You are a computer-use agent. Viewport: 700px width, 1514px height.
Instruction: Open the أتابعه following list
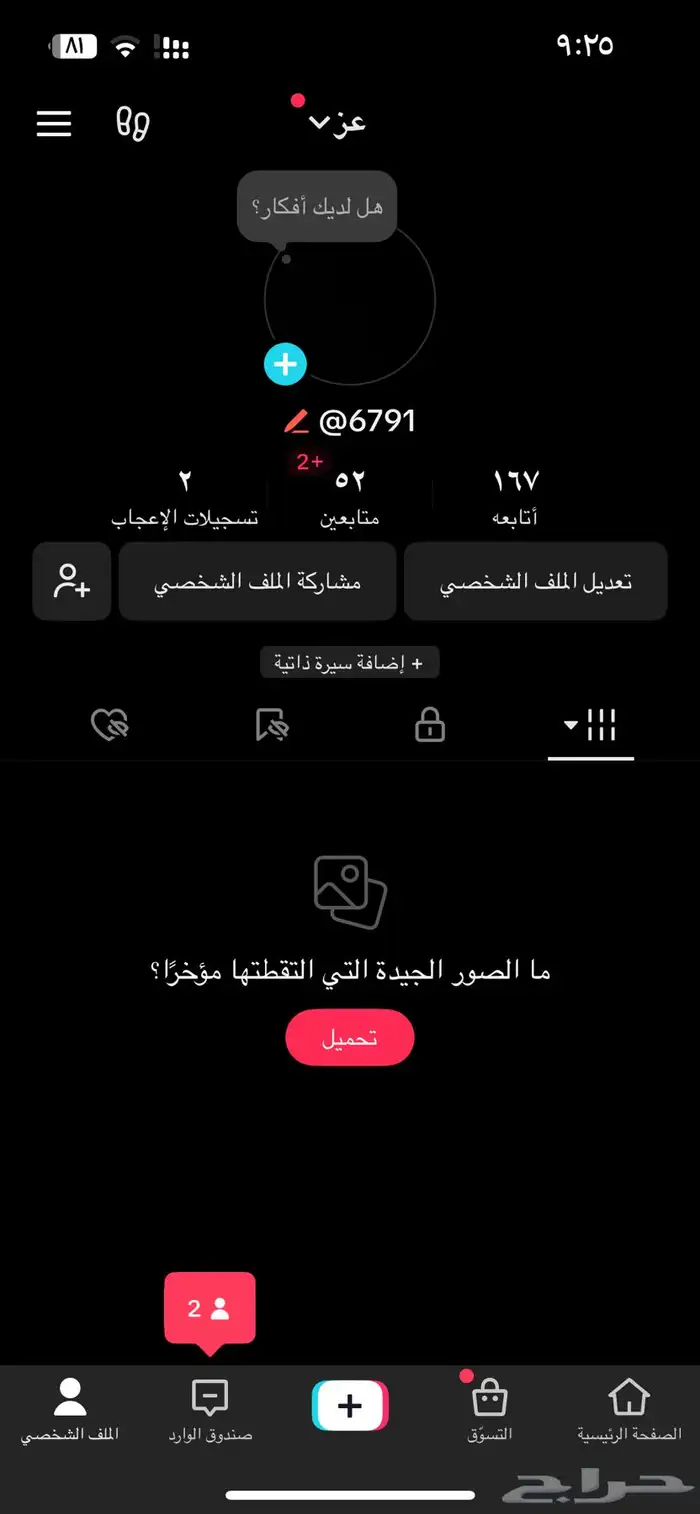coord(516,497)
